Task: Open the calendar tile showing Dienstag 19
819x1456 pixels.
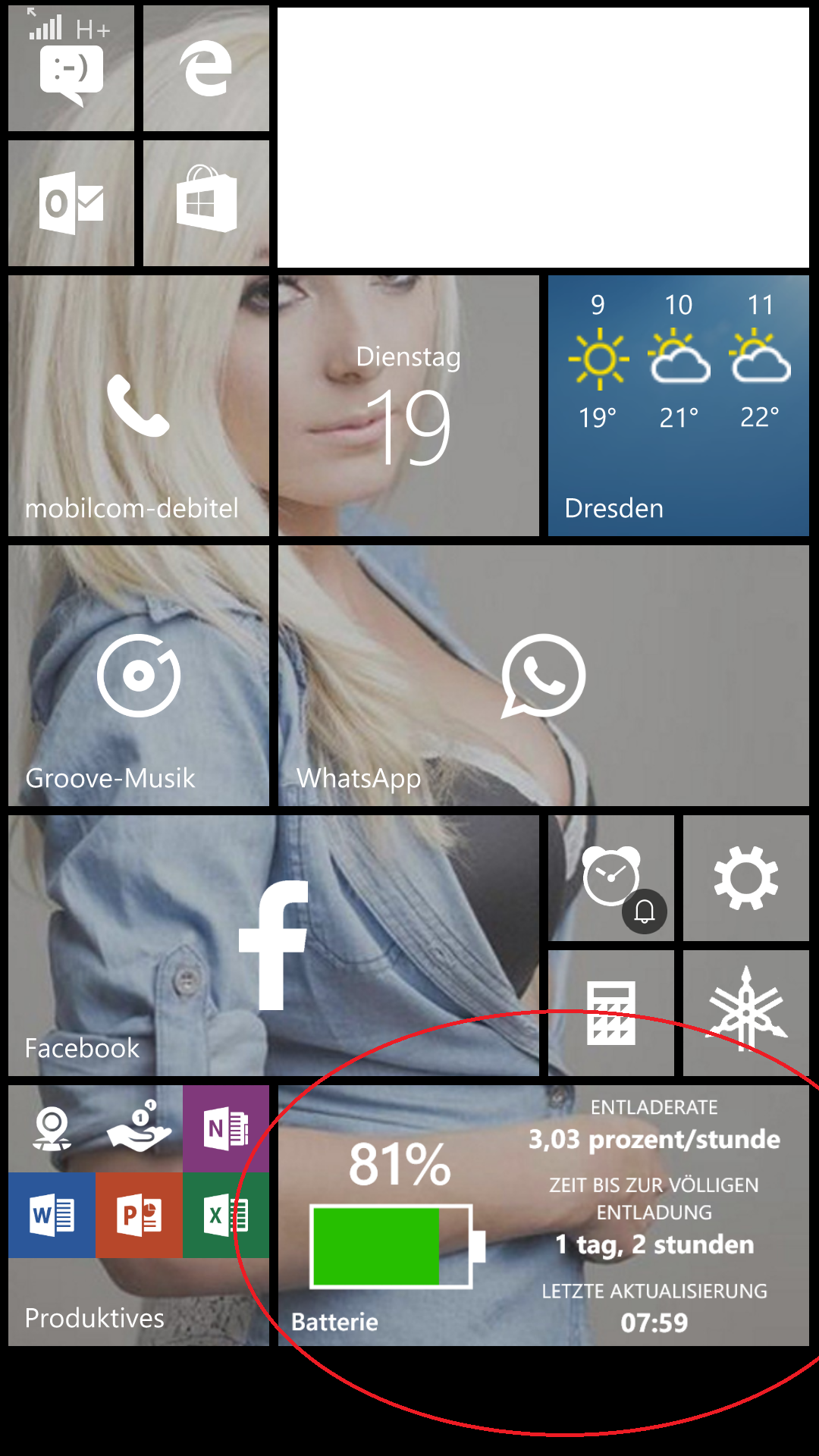Action: 408,406
